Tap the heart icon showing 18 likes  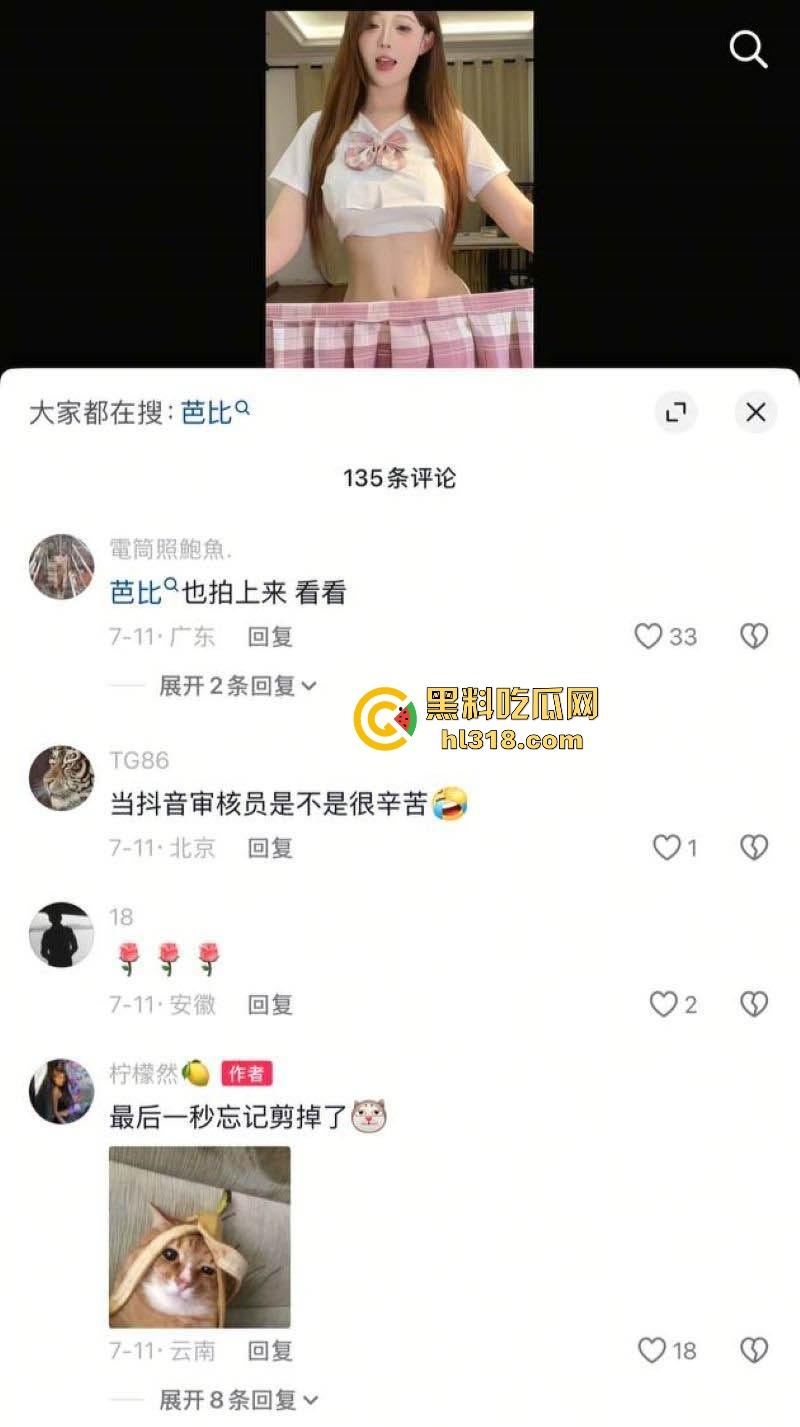coord(652,1351)
